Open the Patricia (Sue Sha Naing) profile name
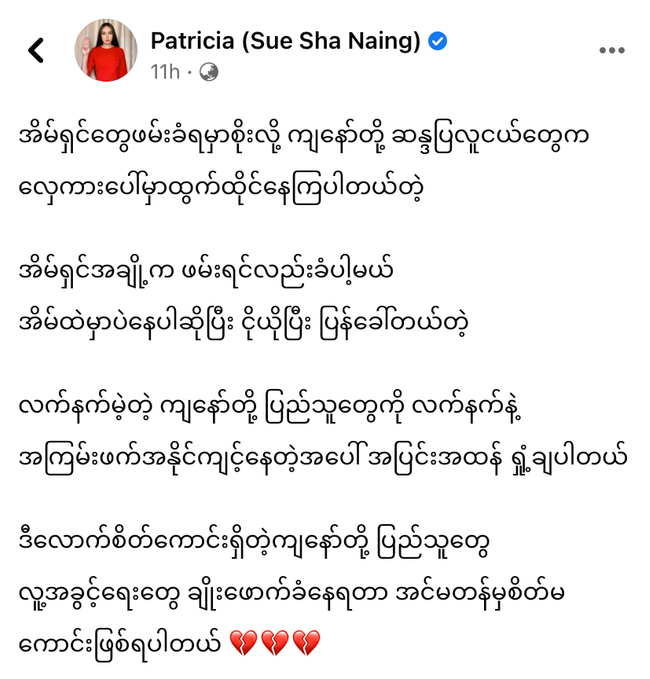Viewport: 650px width, 679px height. click(285, 40)
